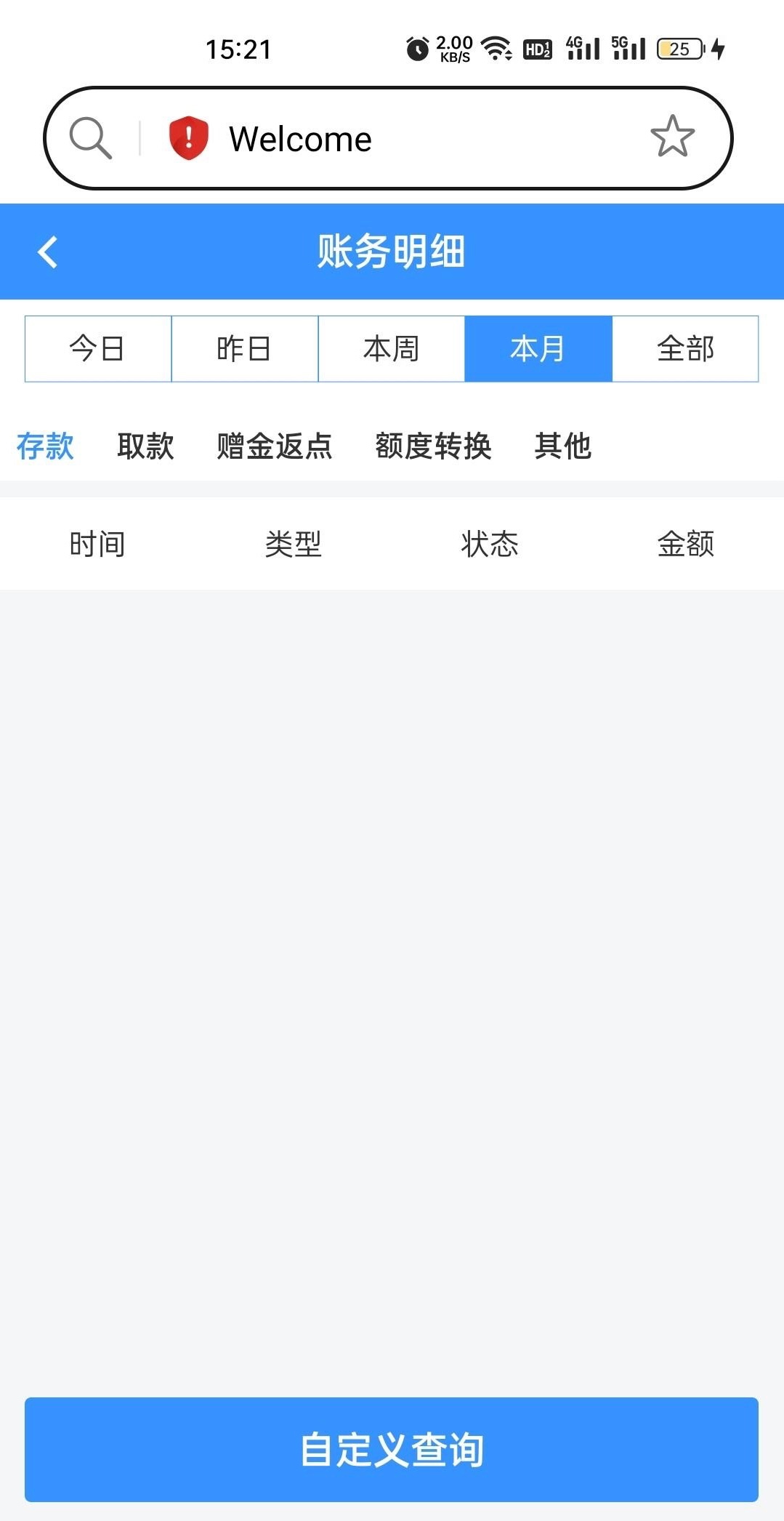This screenshot has height=1521, width=784.
Task: Tap the 自定义查询 button
Action: coord(392,1450)
